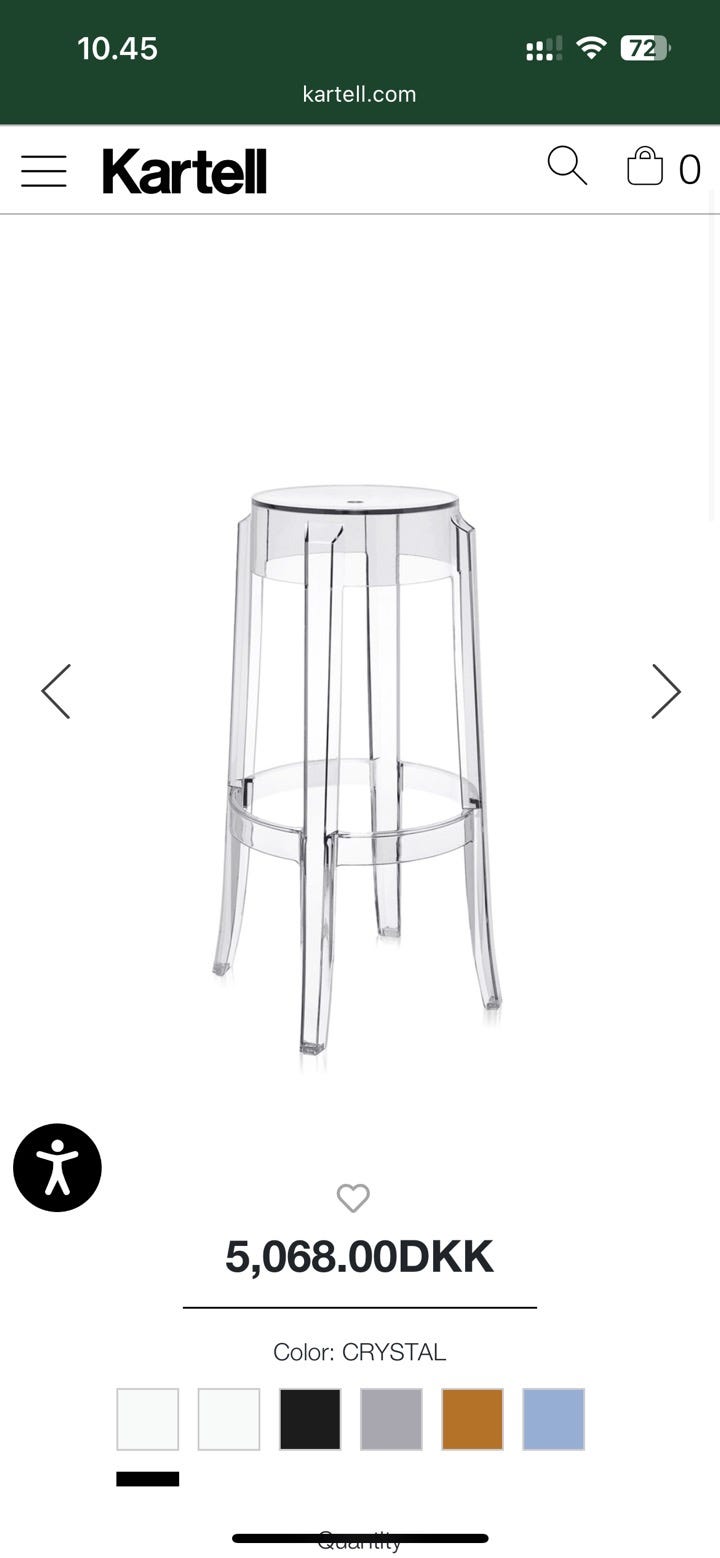Select the black color swatch
This screenshot has width=720, height=1558.
(x=310, y=1419)
